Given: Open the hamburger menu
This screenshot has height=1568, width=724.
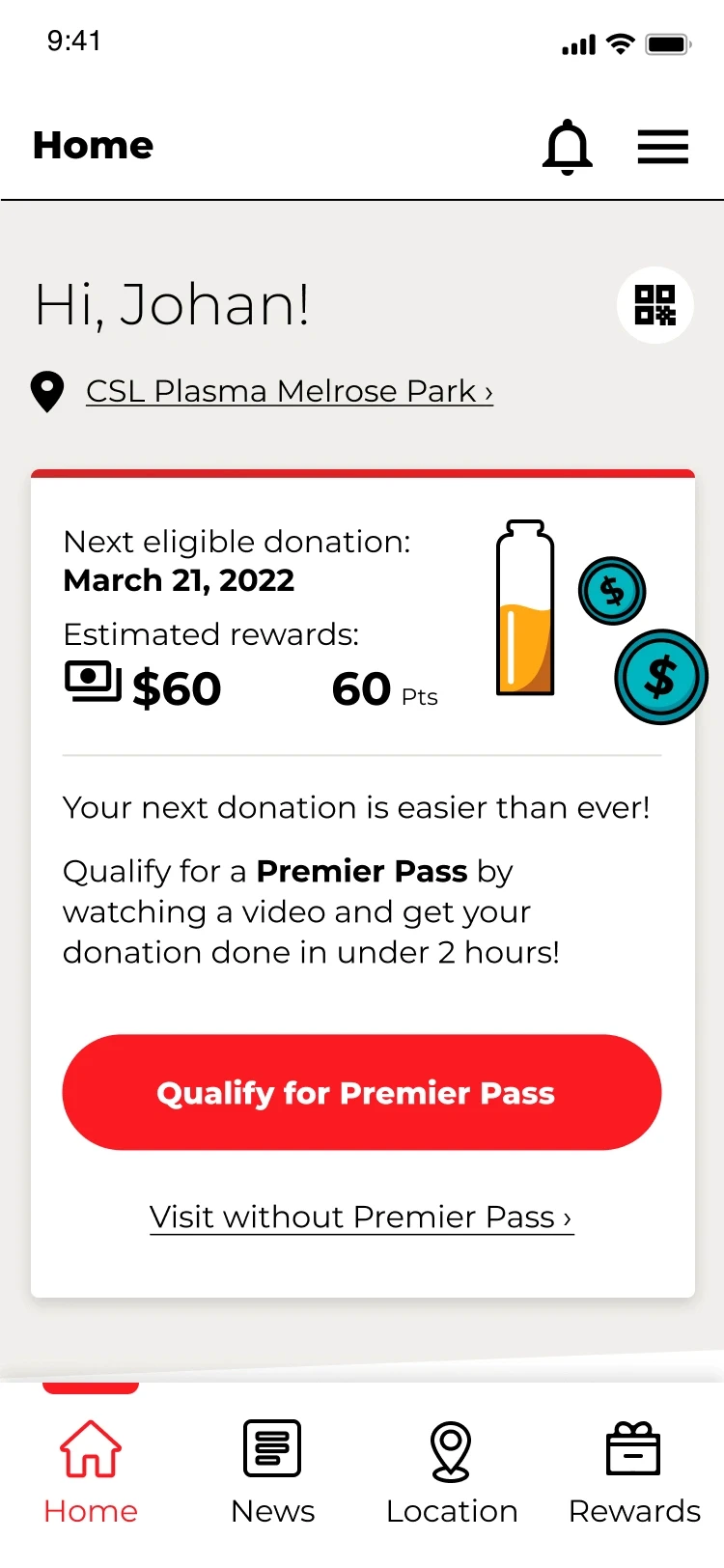Looking at the screenshot, I should click(663, 147).
